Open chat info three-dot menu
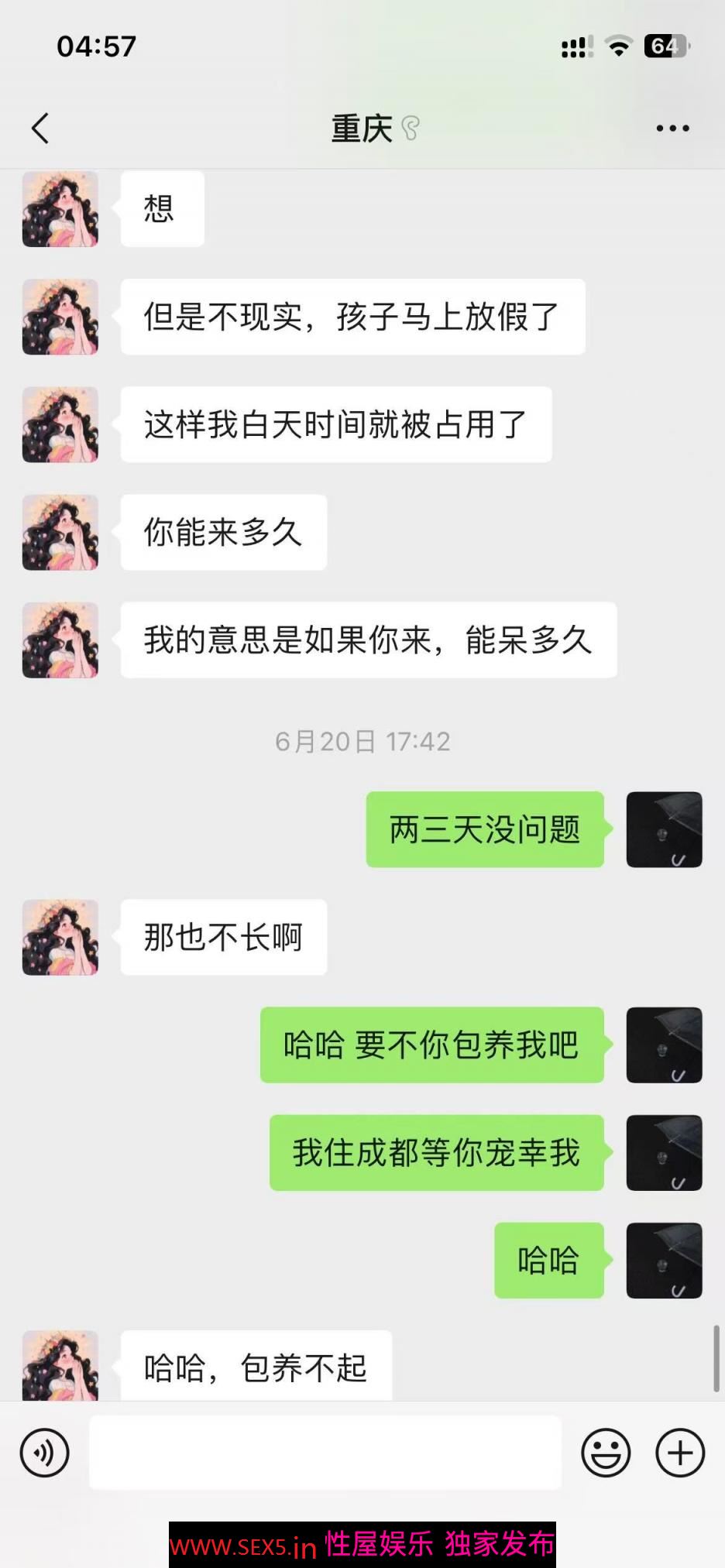 pos(672,129)
